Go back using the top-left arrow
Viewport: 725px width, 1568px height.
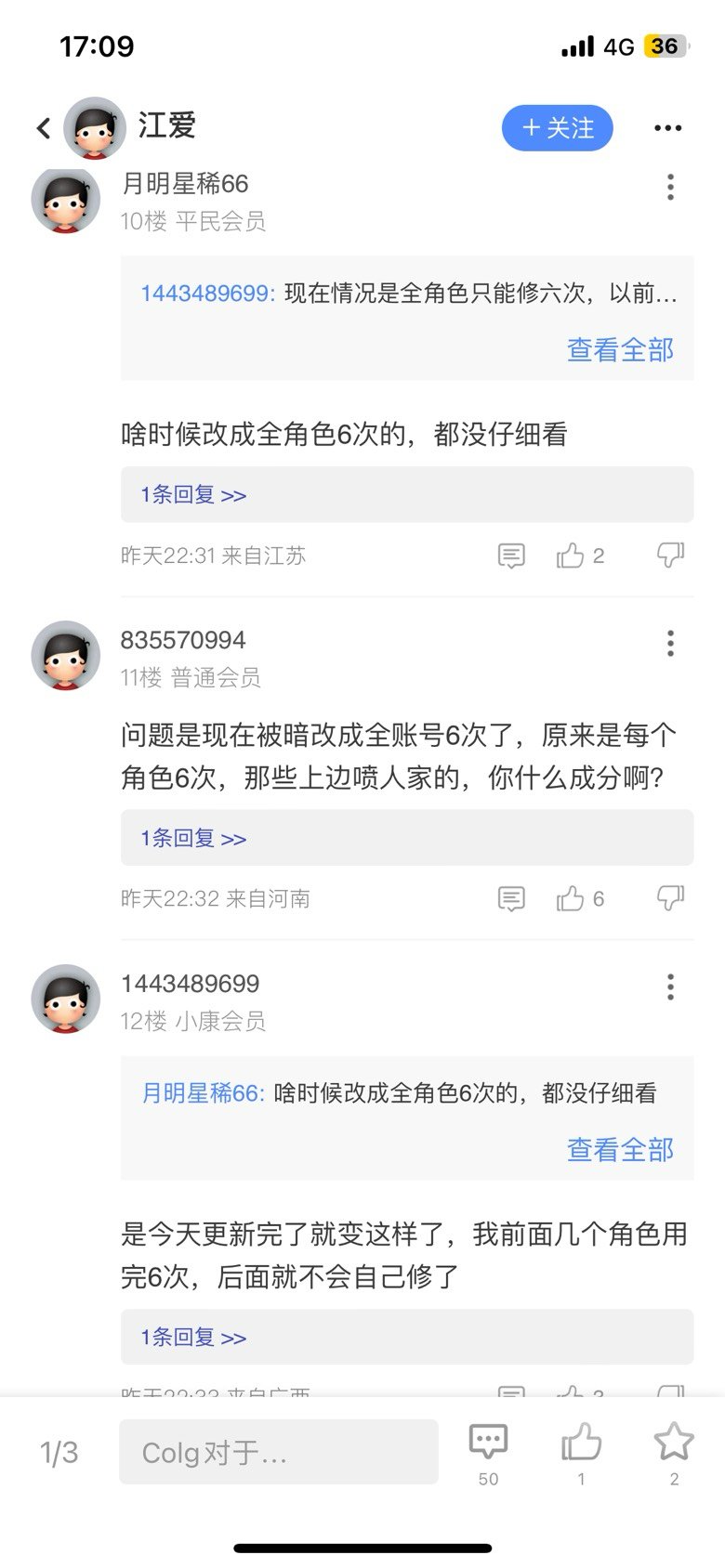pos(43,128)
